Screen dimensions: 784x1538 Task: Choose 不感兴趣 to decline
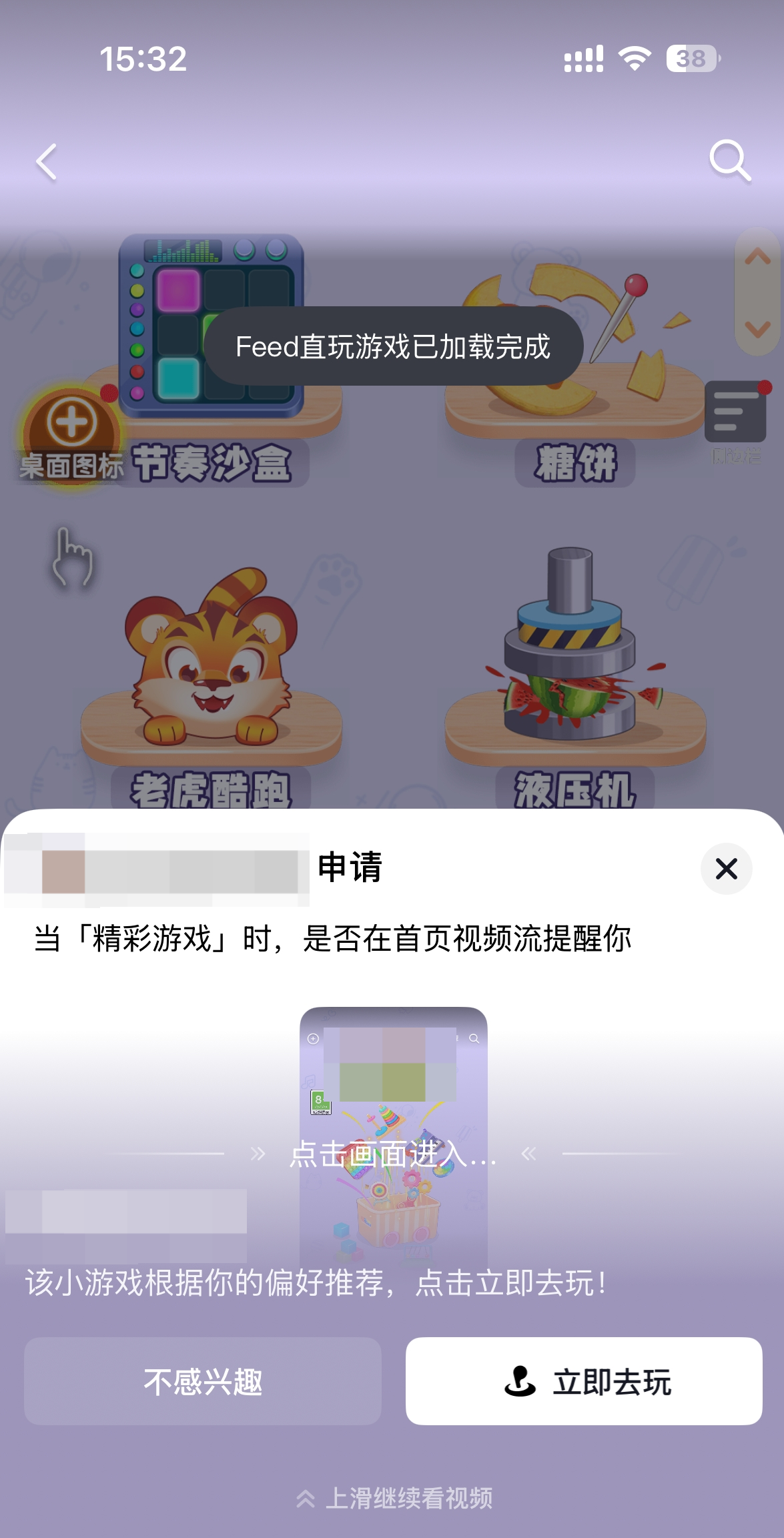pyautogui.click(x=203, y=1381)
